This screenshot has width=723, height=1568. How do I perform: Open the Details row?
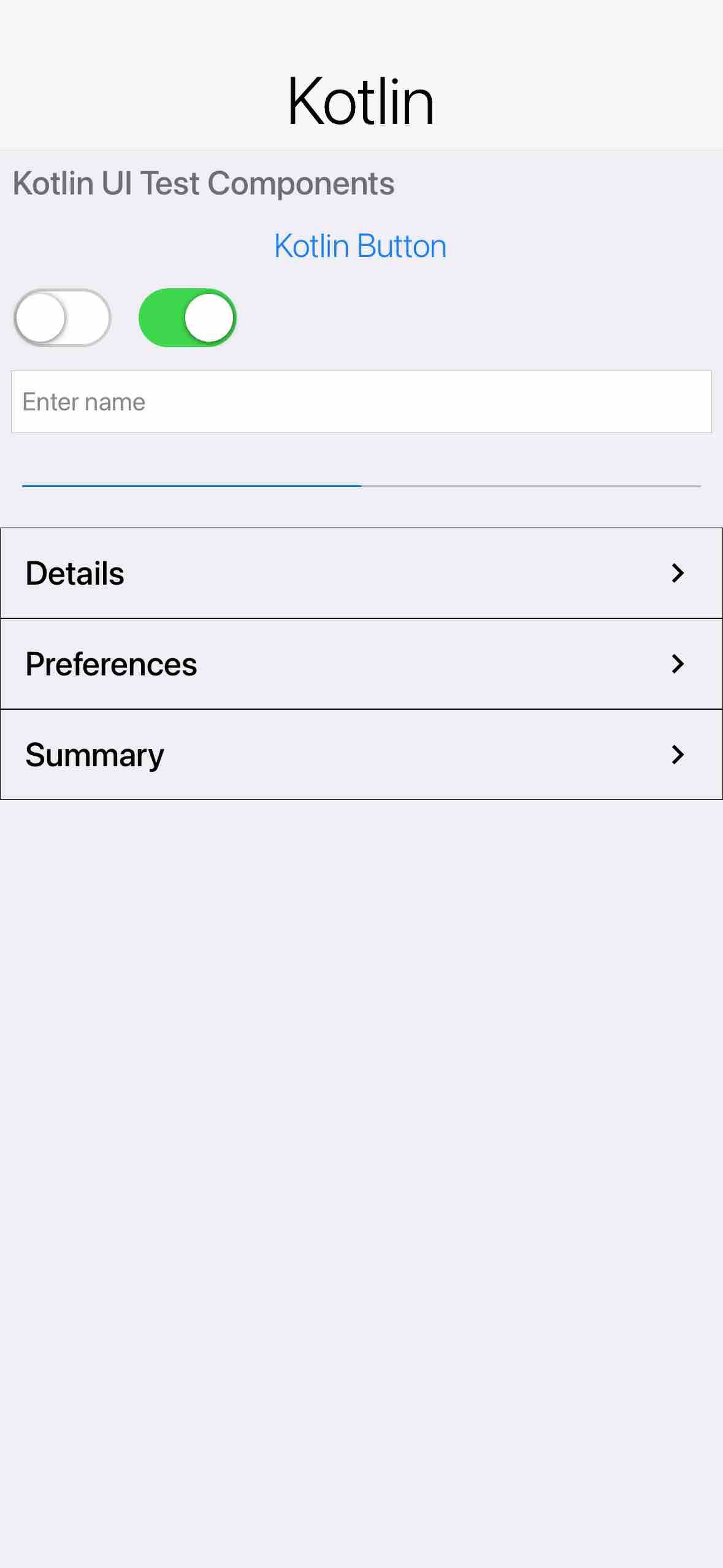(361, 573)
